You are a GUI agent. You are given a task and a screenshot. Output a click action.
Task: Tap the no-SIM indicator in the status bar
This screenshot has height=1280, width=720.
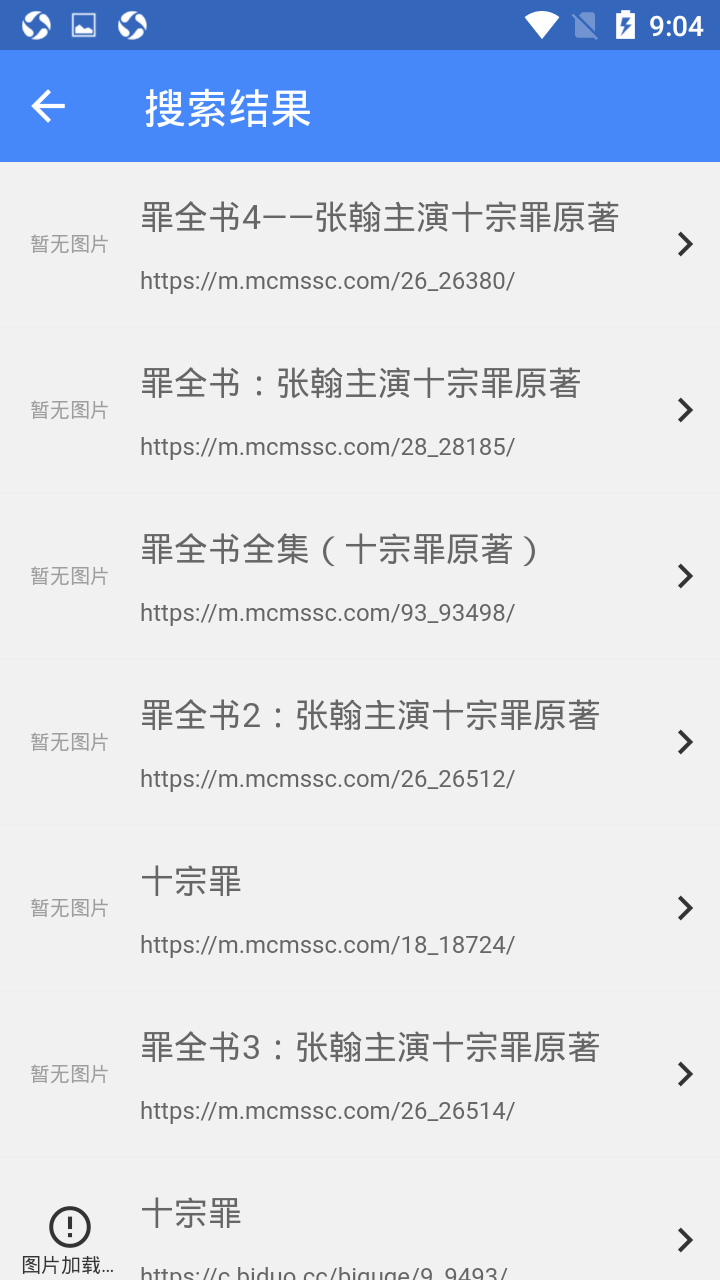point(584,25)
